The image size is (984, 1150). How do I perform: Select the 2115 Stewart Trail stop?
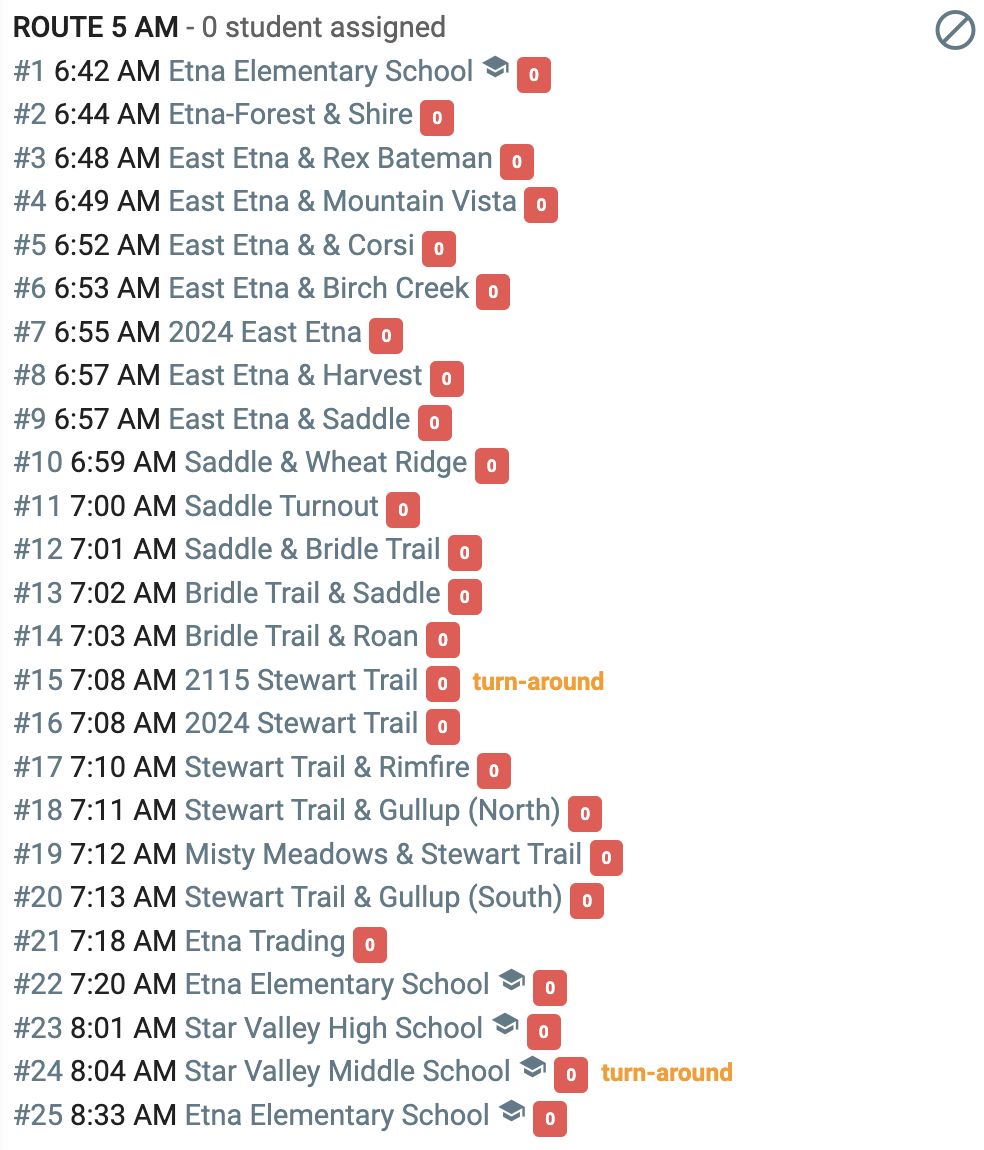tap(301, 681)
